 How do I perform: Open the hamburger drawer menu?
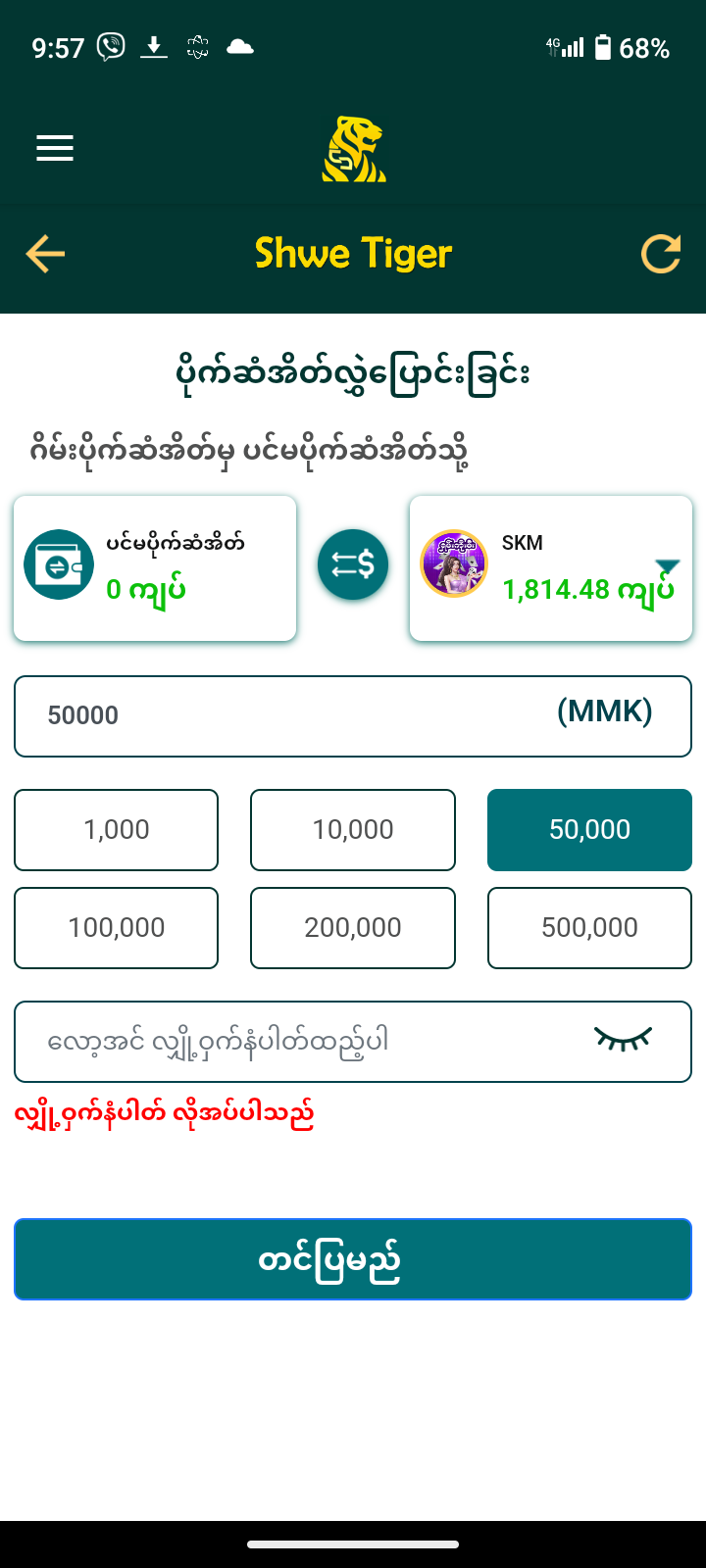(55, 148)
